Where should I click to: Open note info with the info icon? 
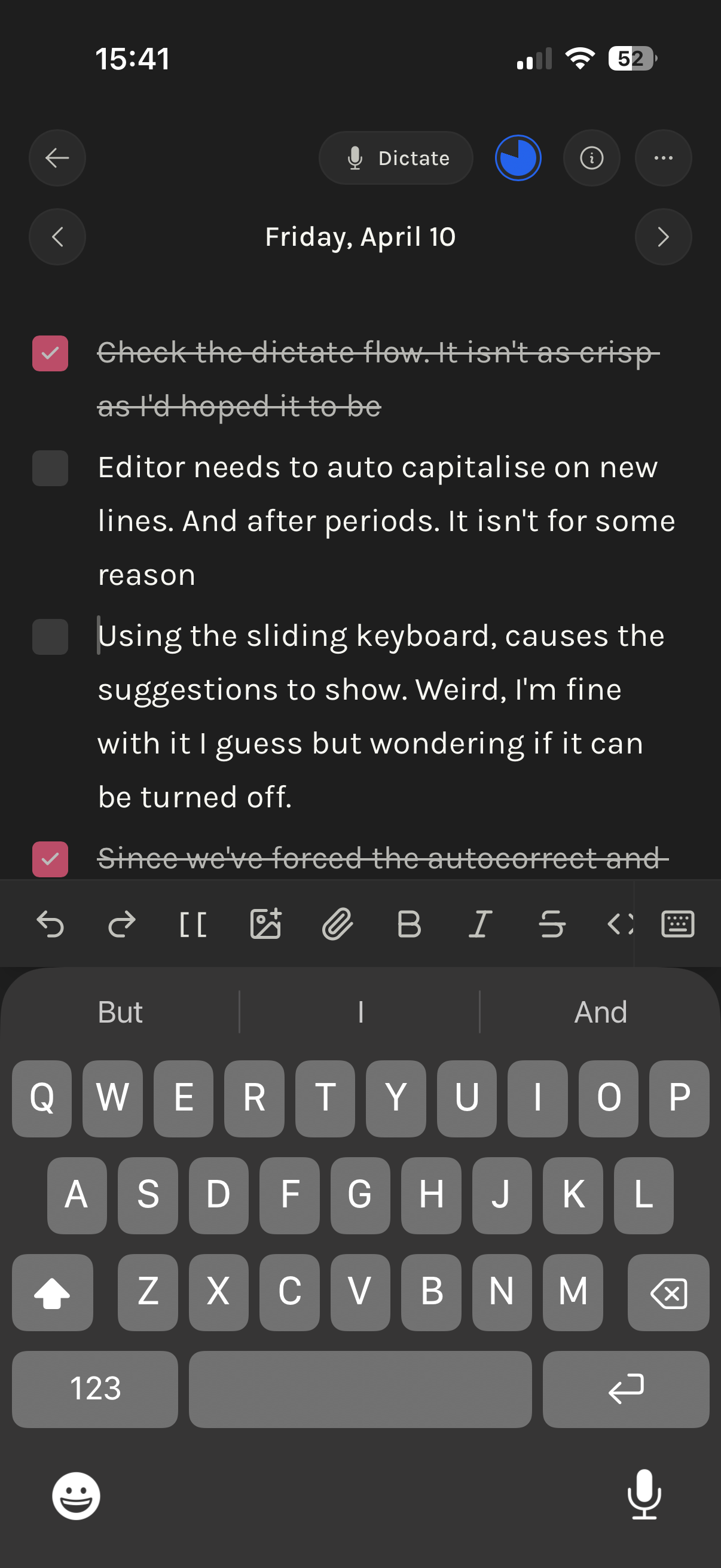tap(591, 158)
